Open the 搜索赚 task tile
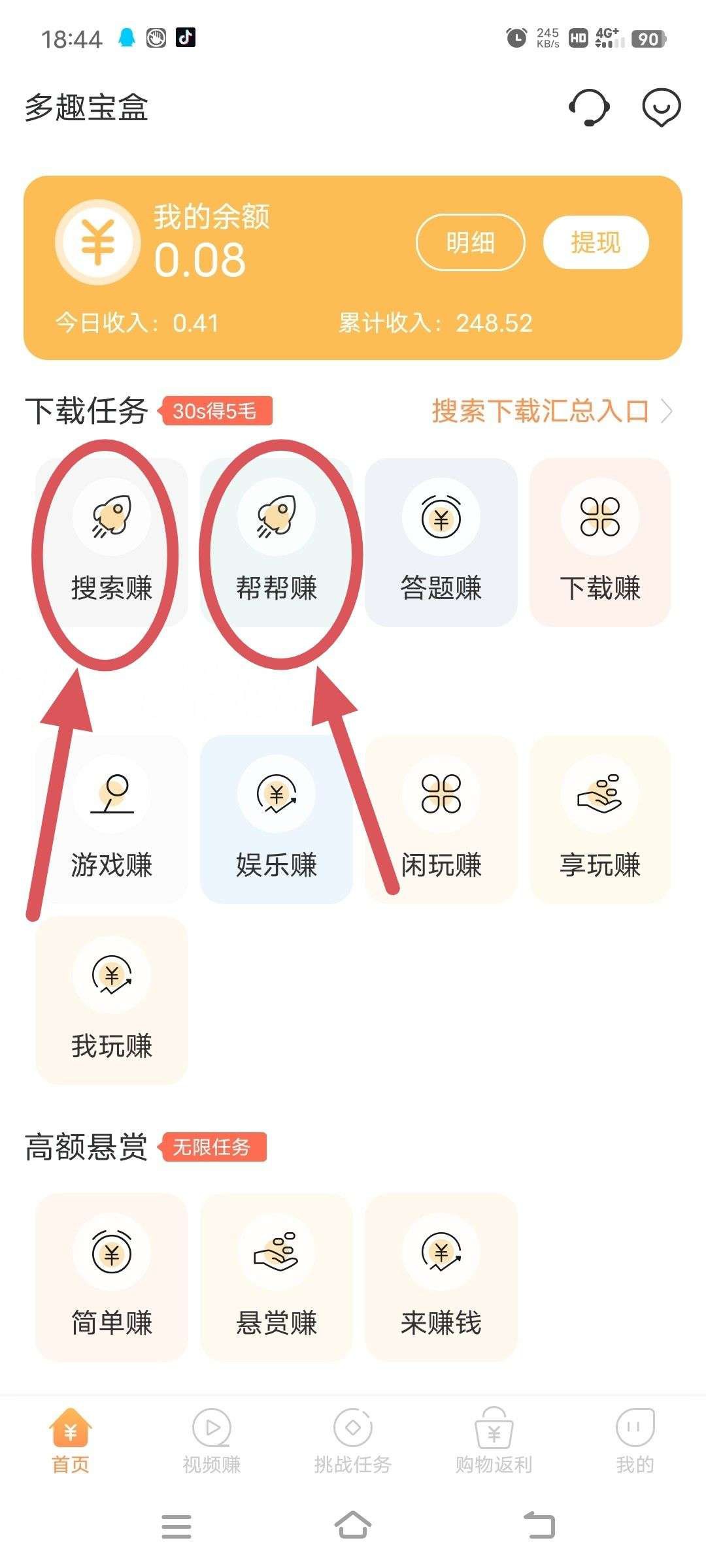 pos(111,544)
